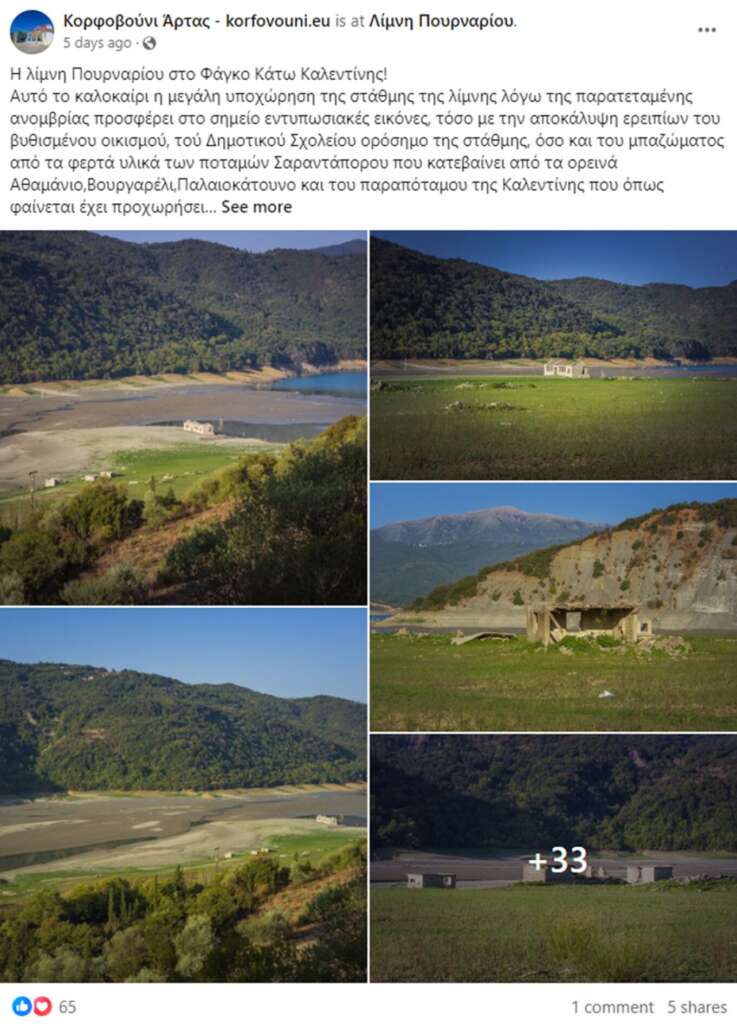Open the photo of the distant ruin across the green field
737x1024 pixels.
point(553,355)
